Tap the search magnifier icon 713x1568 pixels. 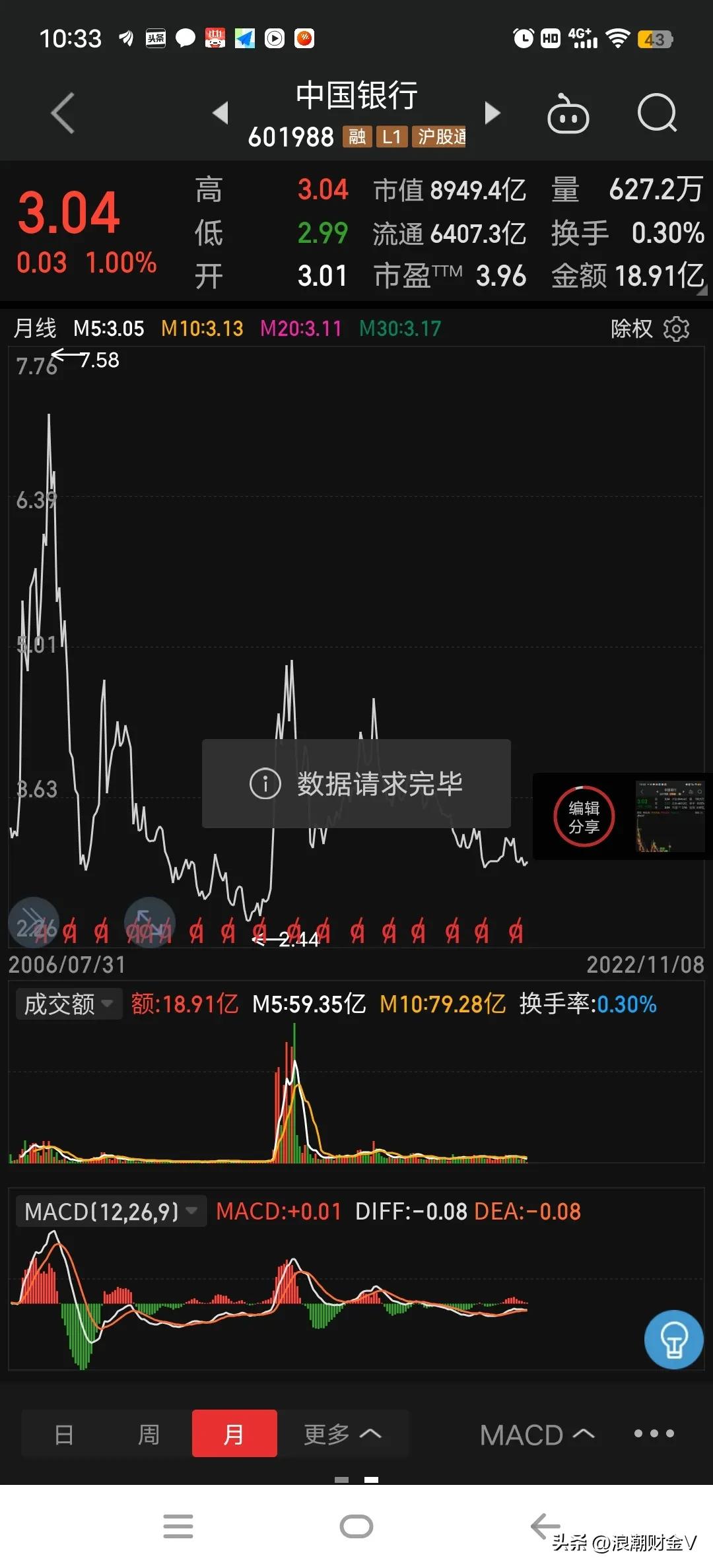click(658, 114)
